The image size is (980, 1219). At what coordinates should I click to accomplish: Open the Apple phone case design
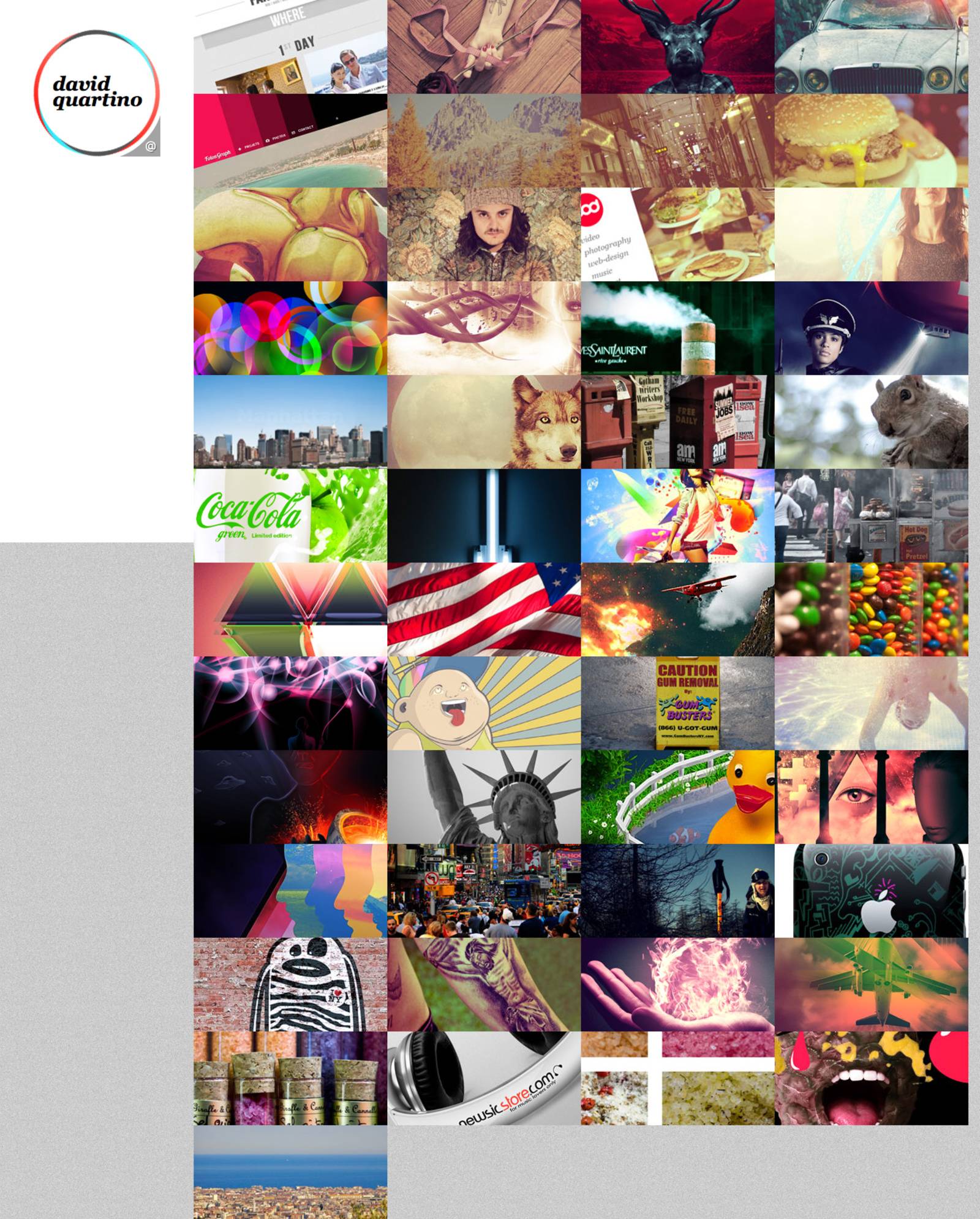pyautogui.click(x=871, y=890)
